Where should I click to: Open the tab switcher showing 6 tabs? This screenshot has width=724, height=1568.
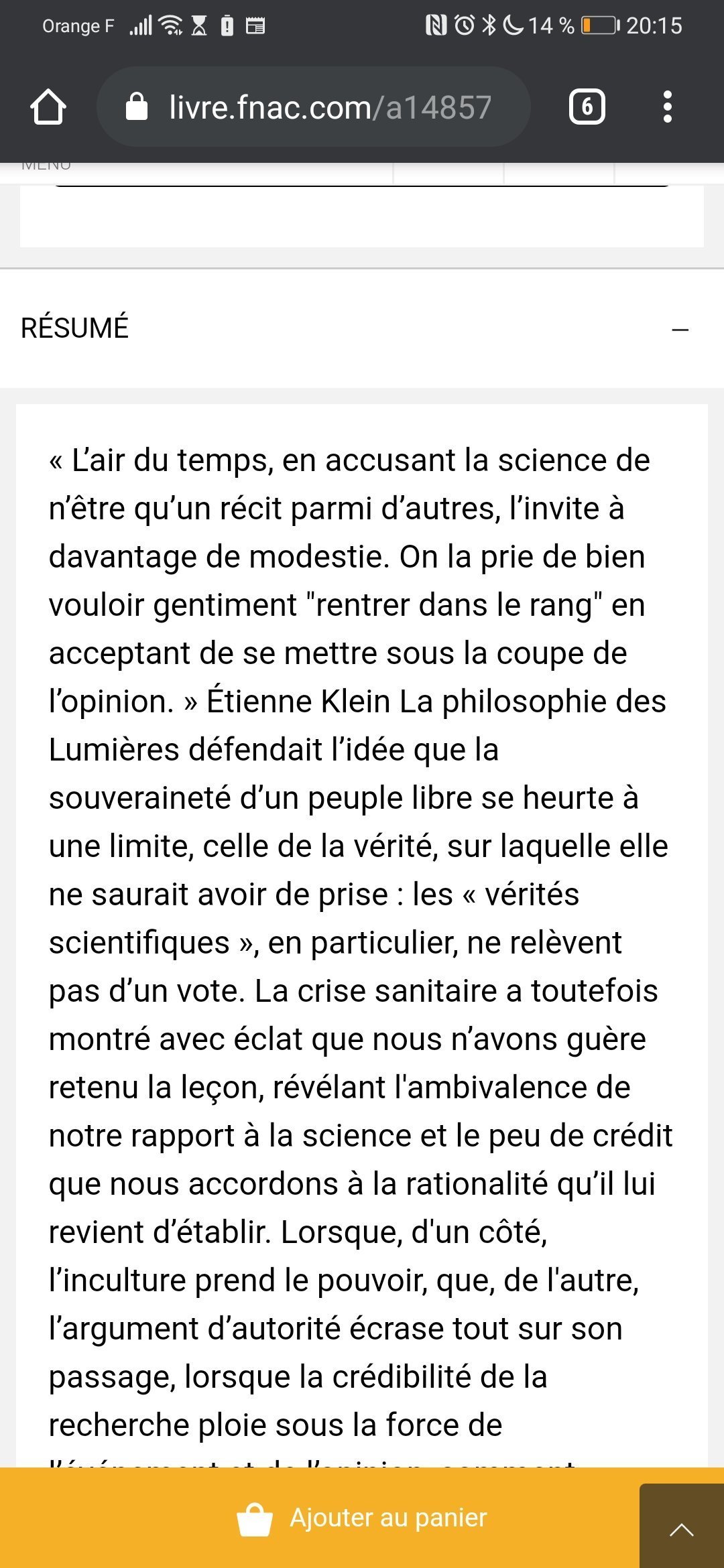pyautogui.click(x=587, y=107)
